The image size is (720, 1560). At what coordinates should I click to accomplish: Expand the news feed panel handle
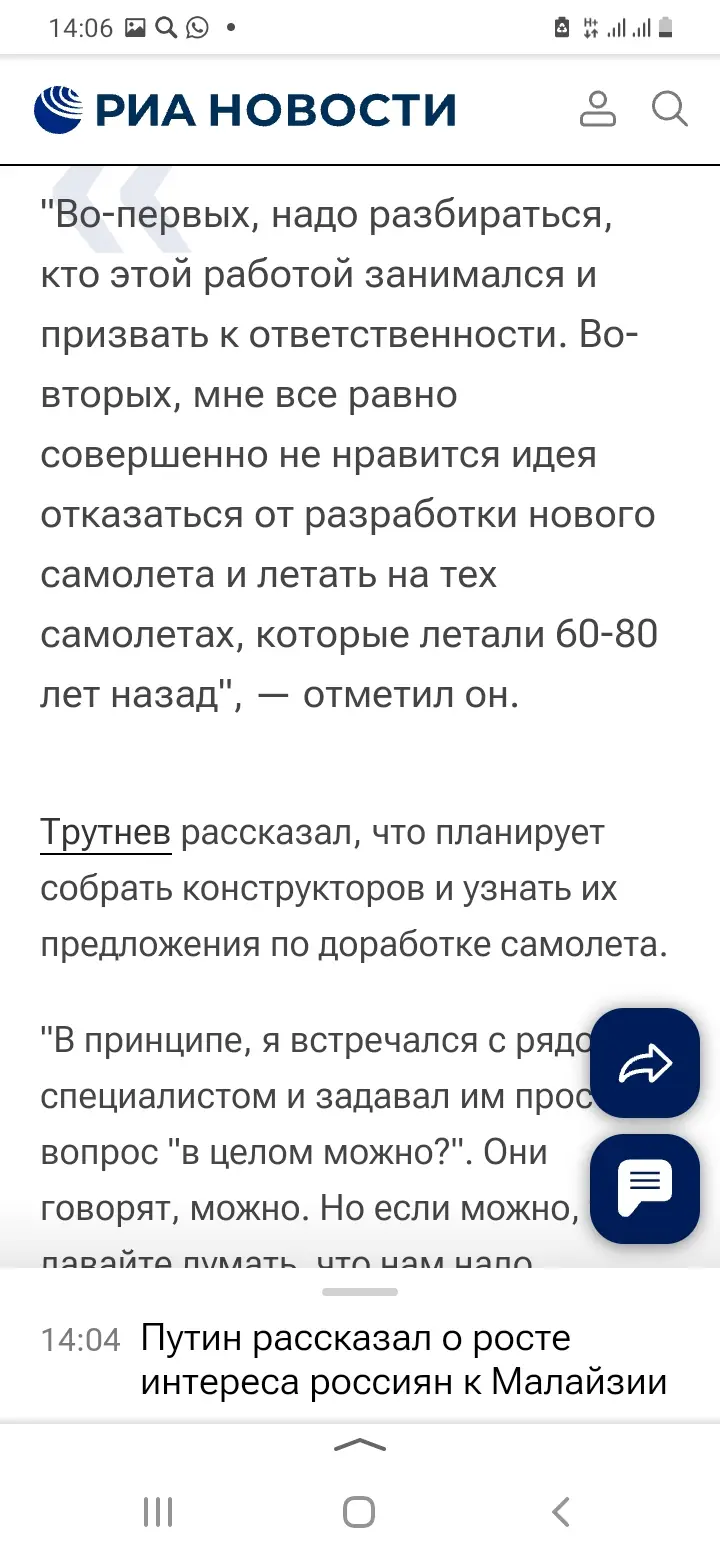point(359,1292)
